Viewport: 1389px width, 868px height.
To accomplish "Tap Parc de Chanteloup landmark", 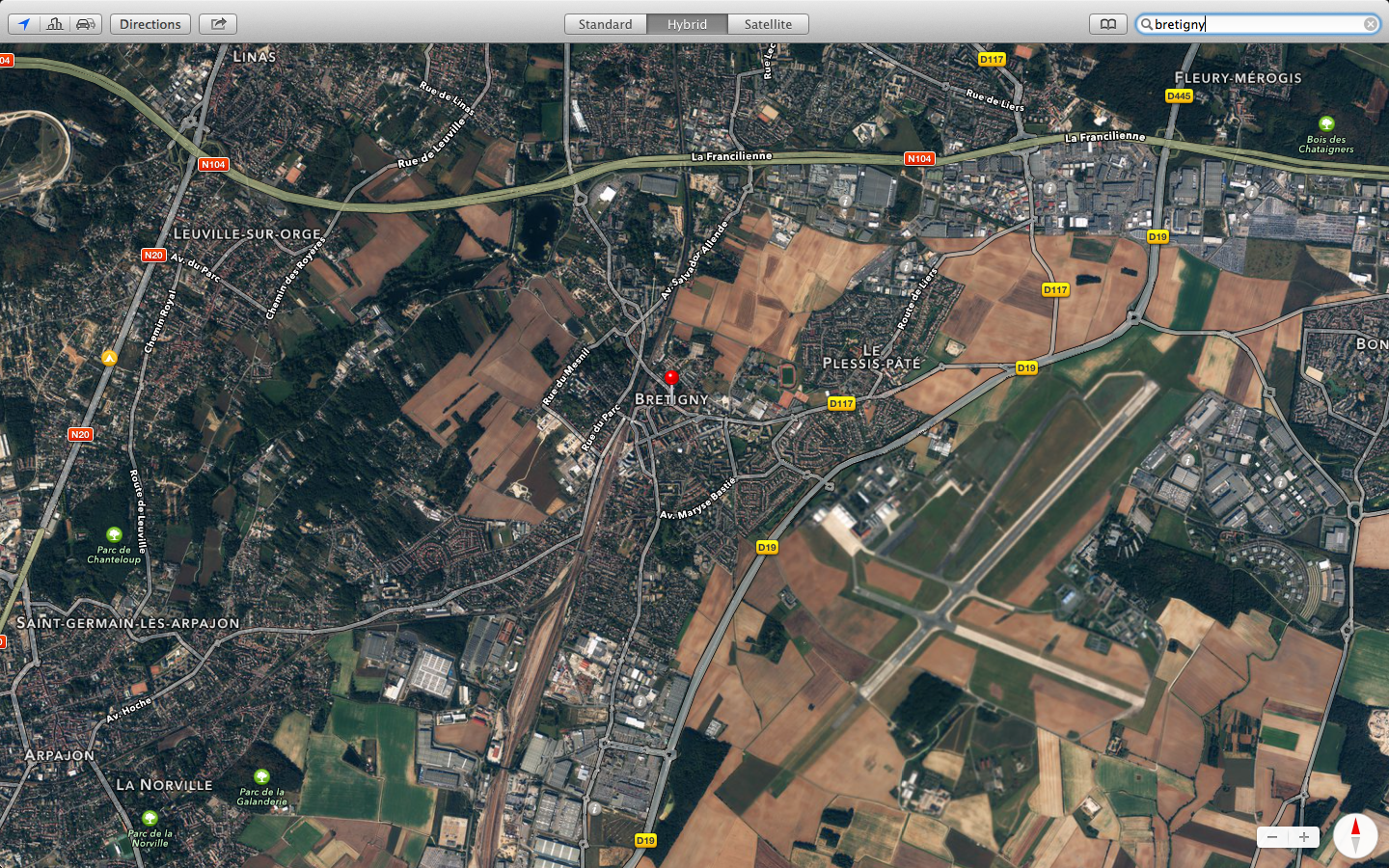I will pyautogui.click(x=114, y=534).
